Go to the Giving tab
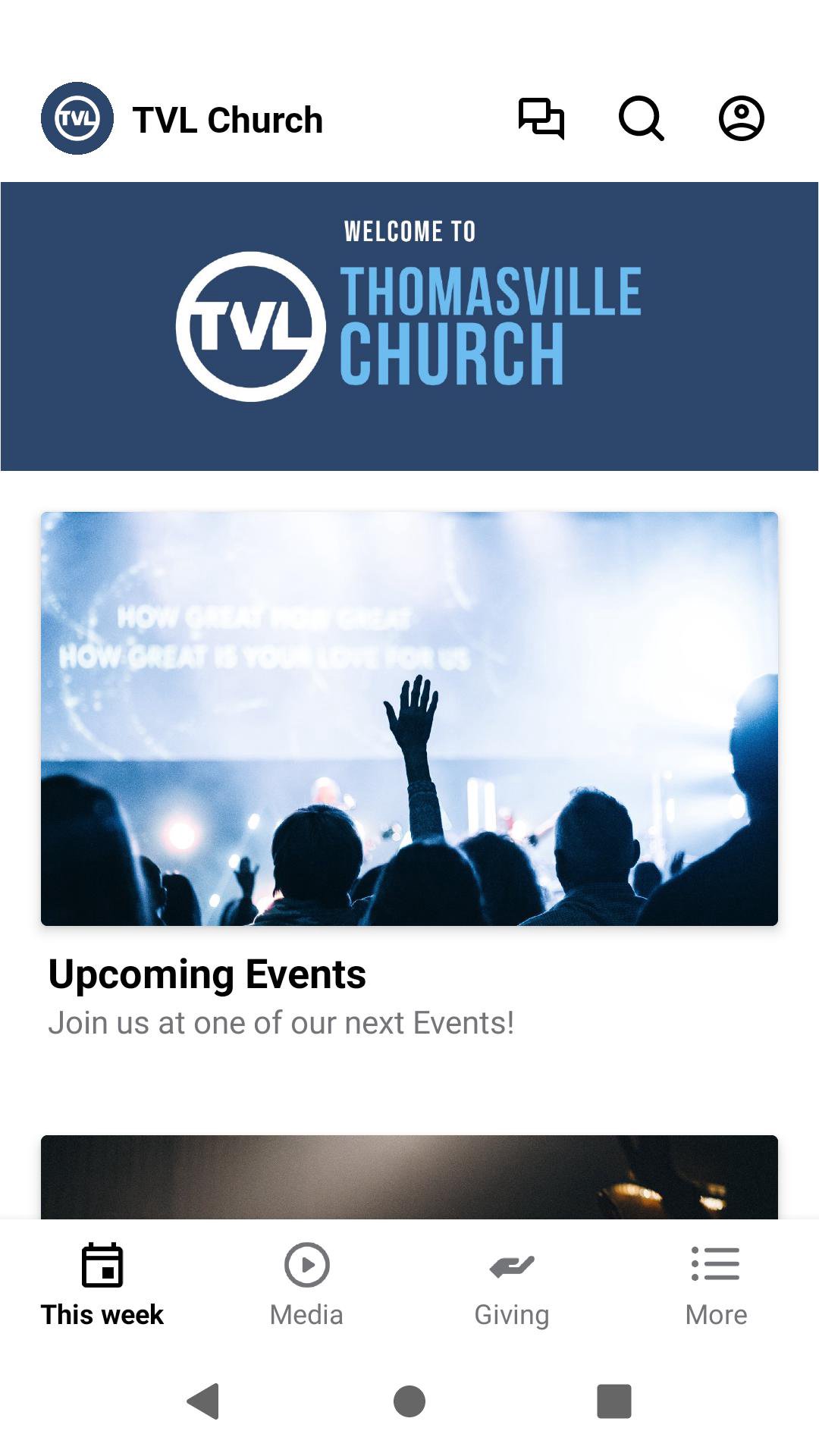 click(512, 1285)
